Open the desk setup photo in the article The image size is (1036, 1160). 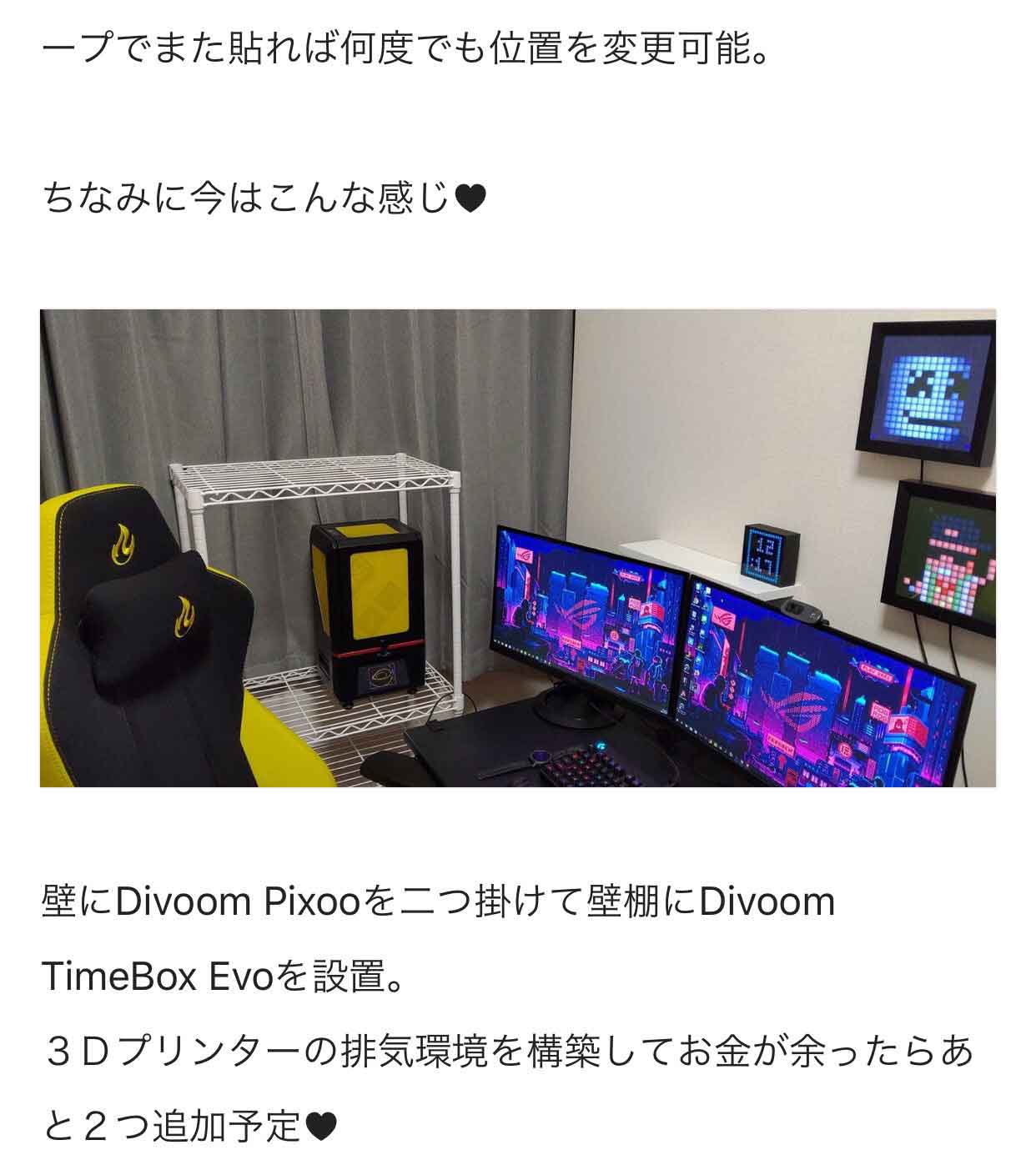tap(517, 548)
